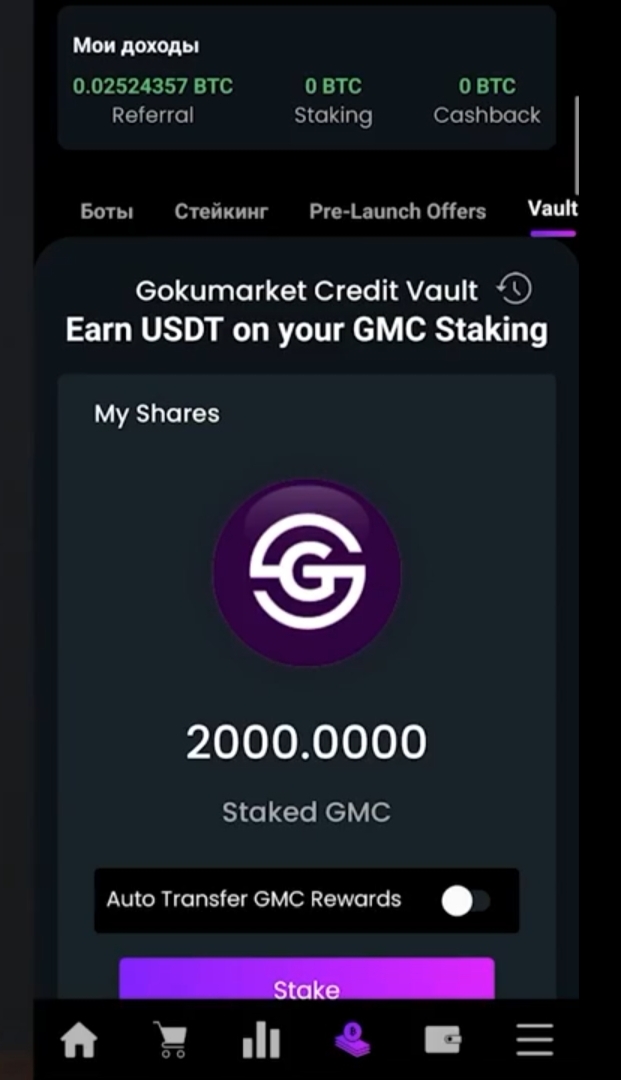Enable Auto Transfer GMC Rewards switch
This screenshot has width=621, height=1080.
tap(465, 901)
